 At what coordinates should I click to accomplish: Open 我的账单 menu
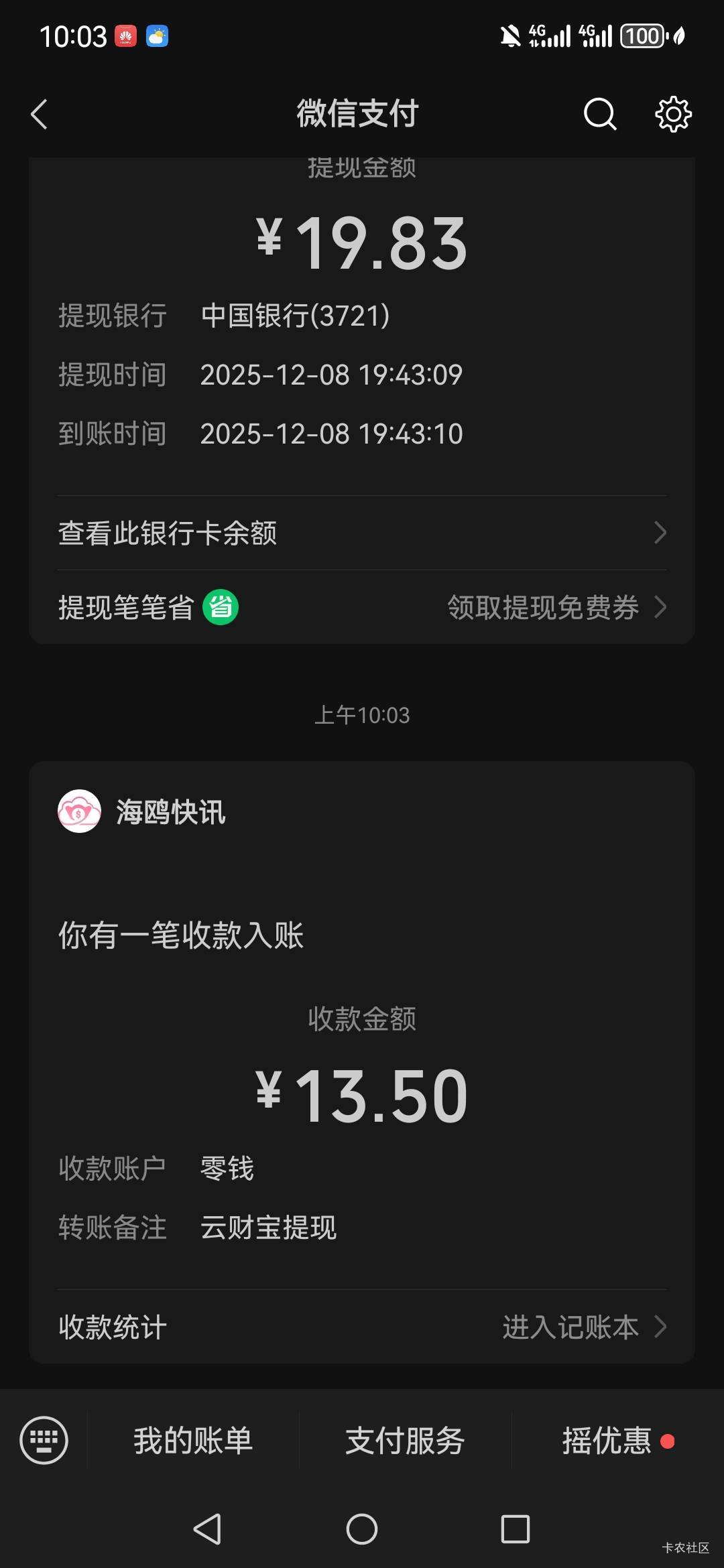click(x=193, y=1441)
